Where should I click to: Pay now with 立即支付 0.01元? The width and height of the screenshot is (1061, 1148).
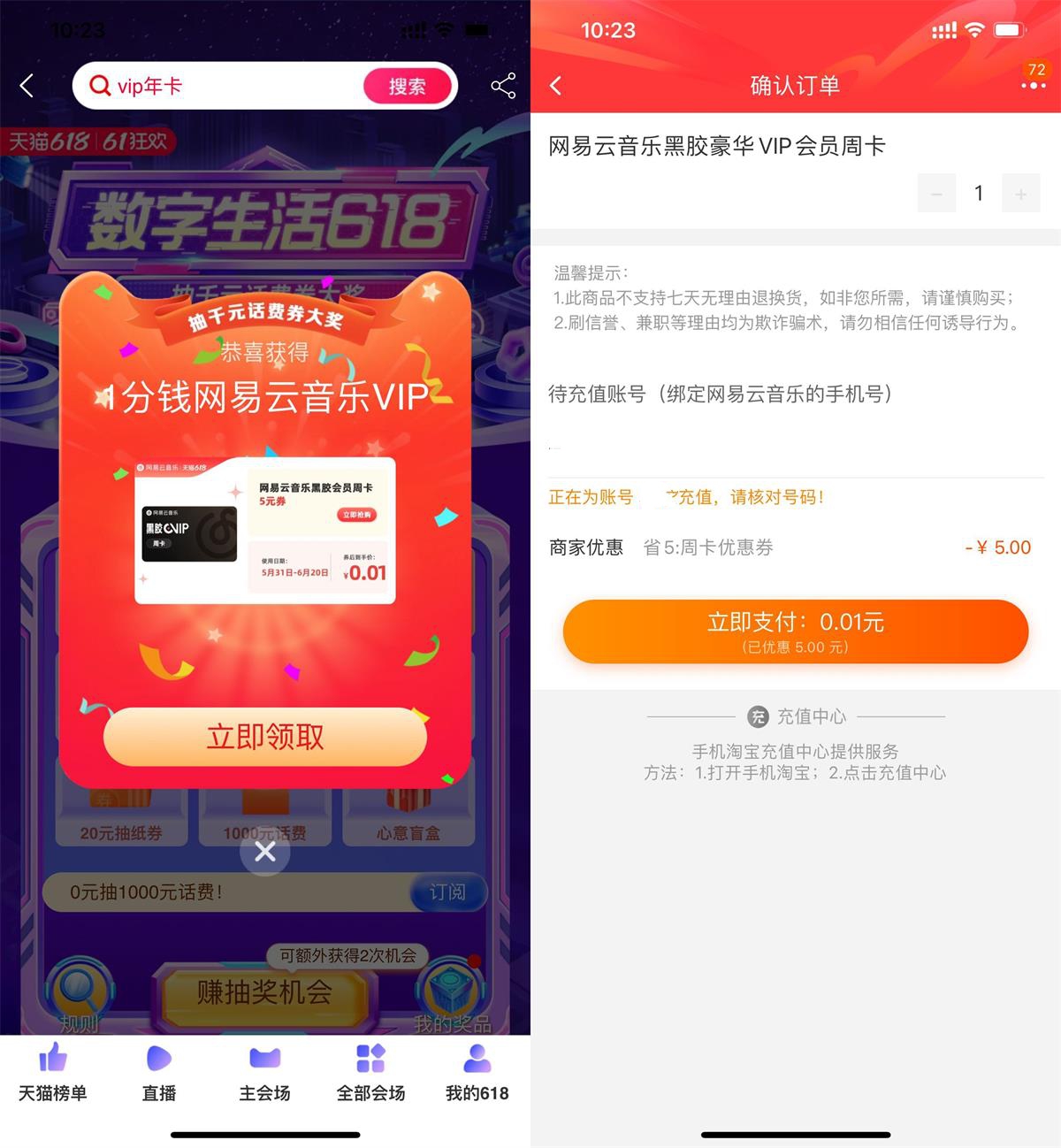(796, 631)
